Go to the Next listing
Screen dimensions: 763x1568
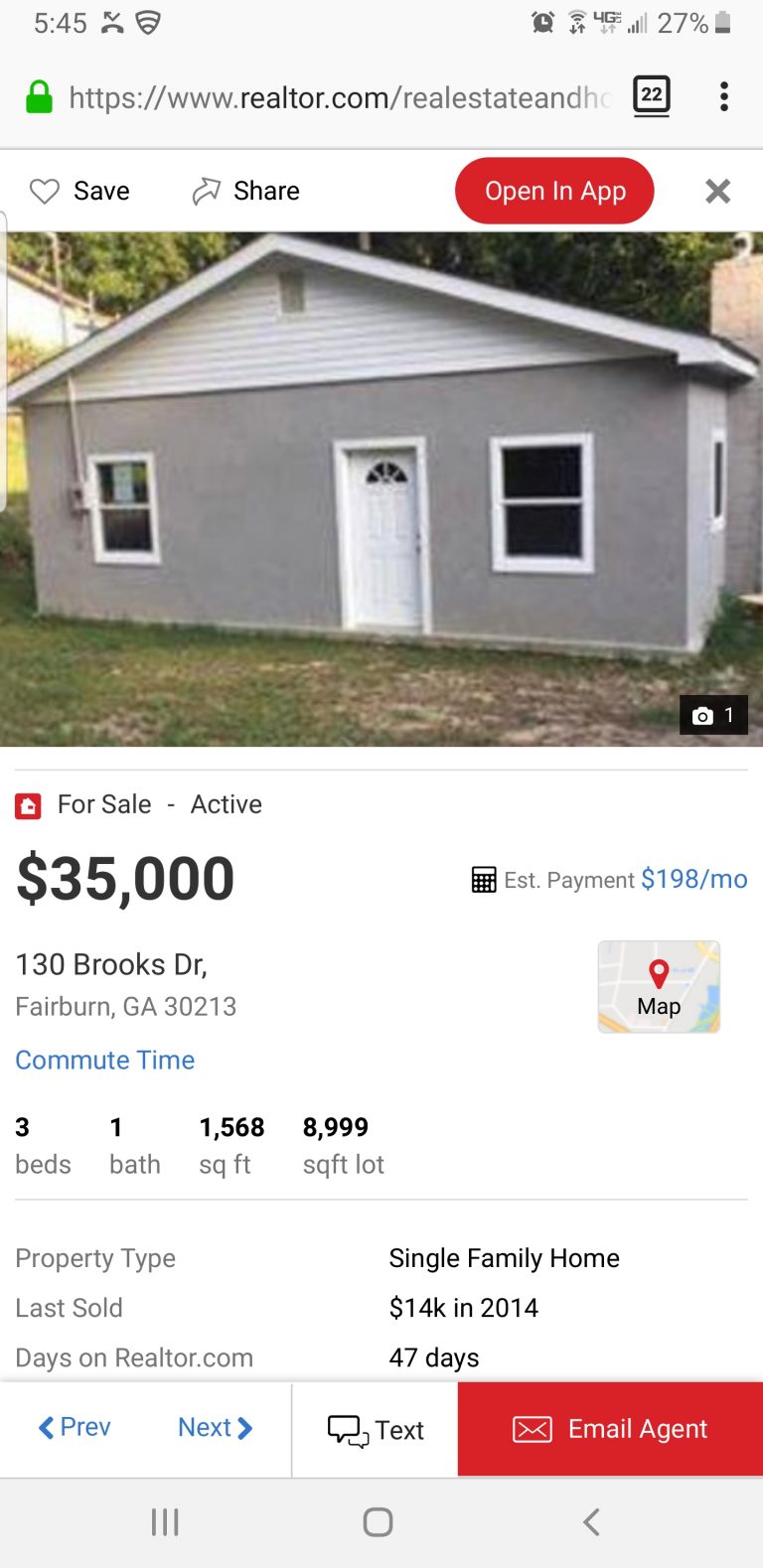(x=216, y=1427)
